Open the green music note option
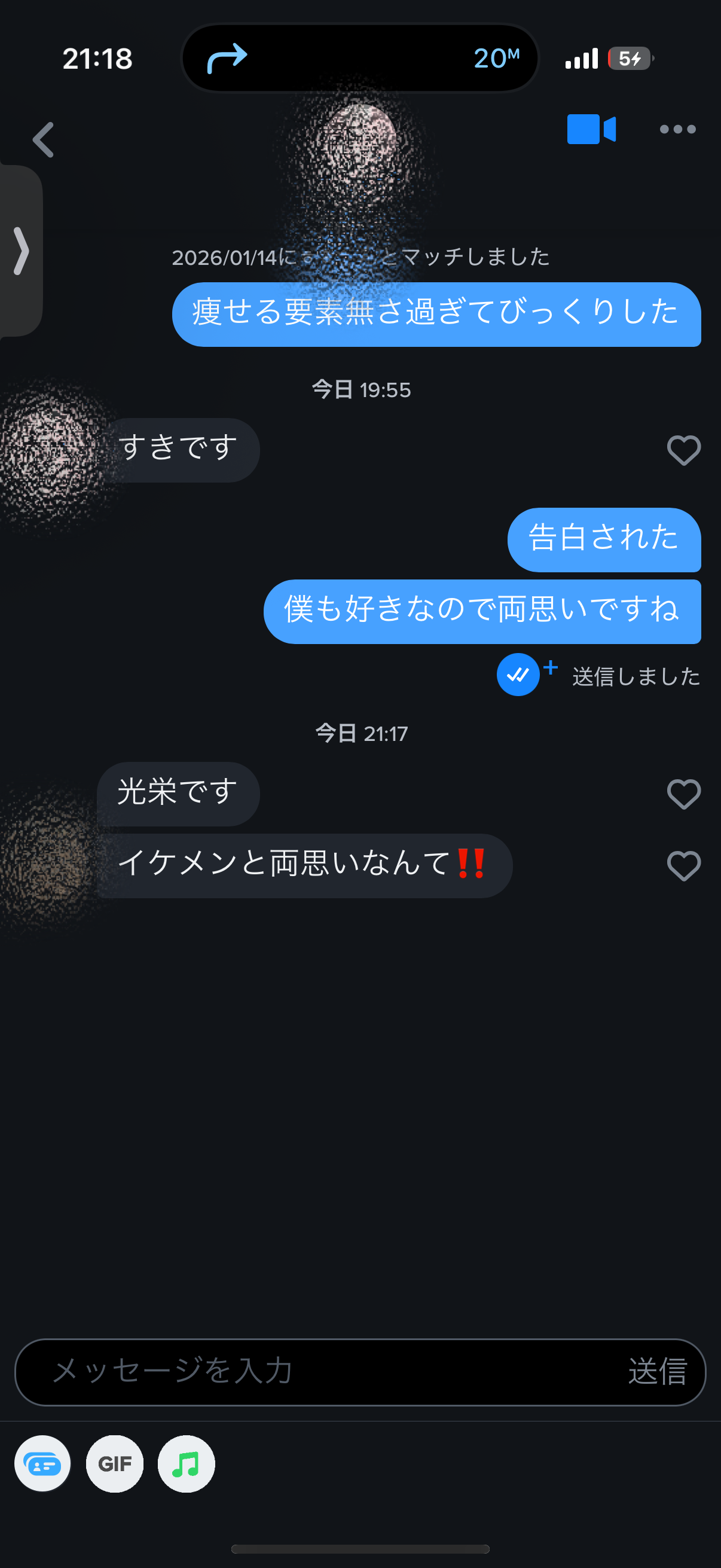The width and height of the screenshot is (721, 1568). 186,1463
